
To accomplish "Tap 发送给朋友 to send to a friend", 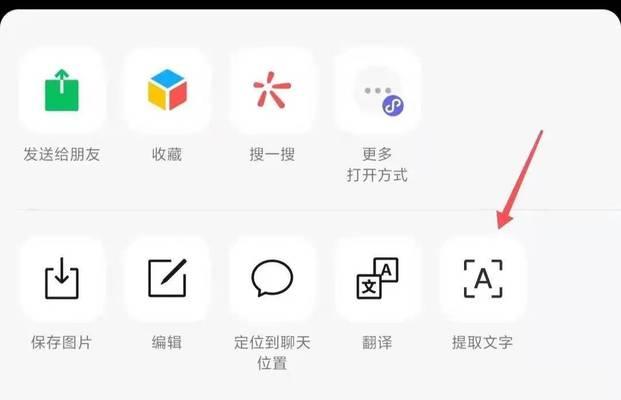I will (62, 91).
